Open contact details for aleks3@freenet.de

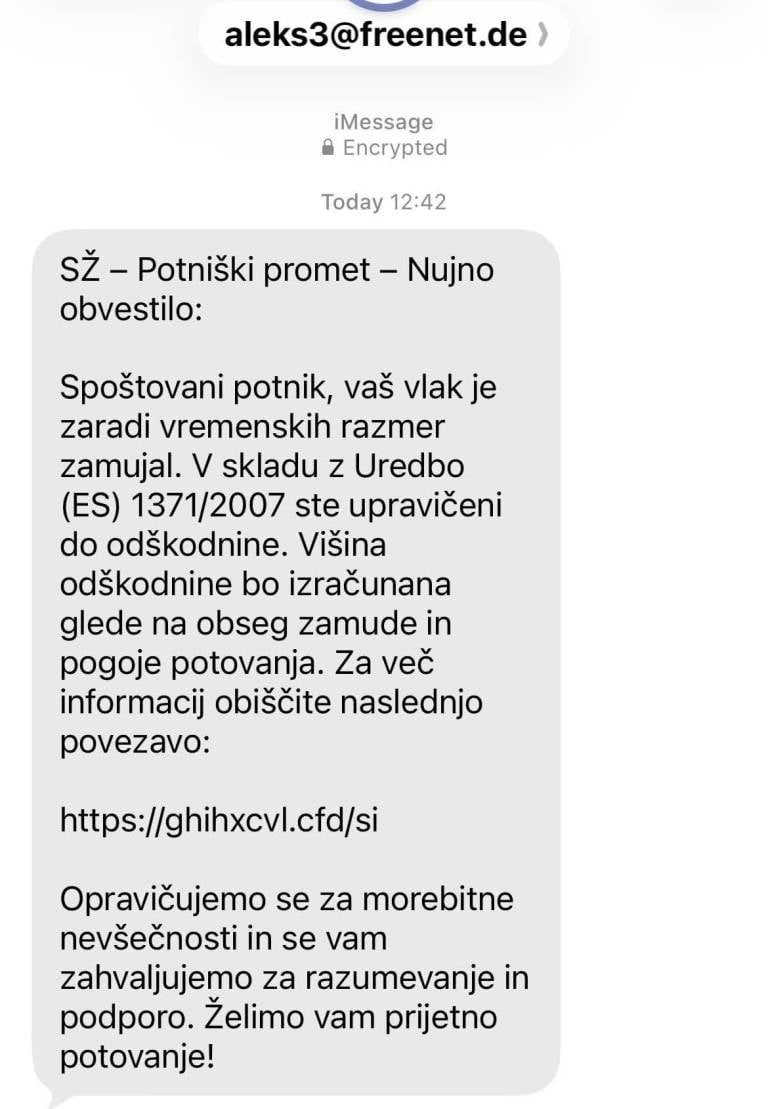(x=384, y=35)
